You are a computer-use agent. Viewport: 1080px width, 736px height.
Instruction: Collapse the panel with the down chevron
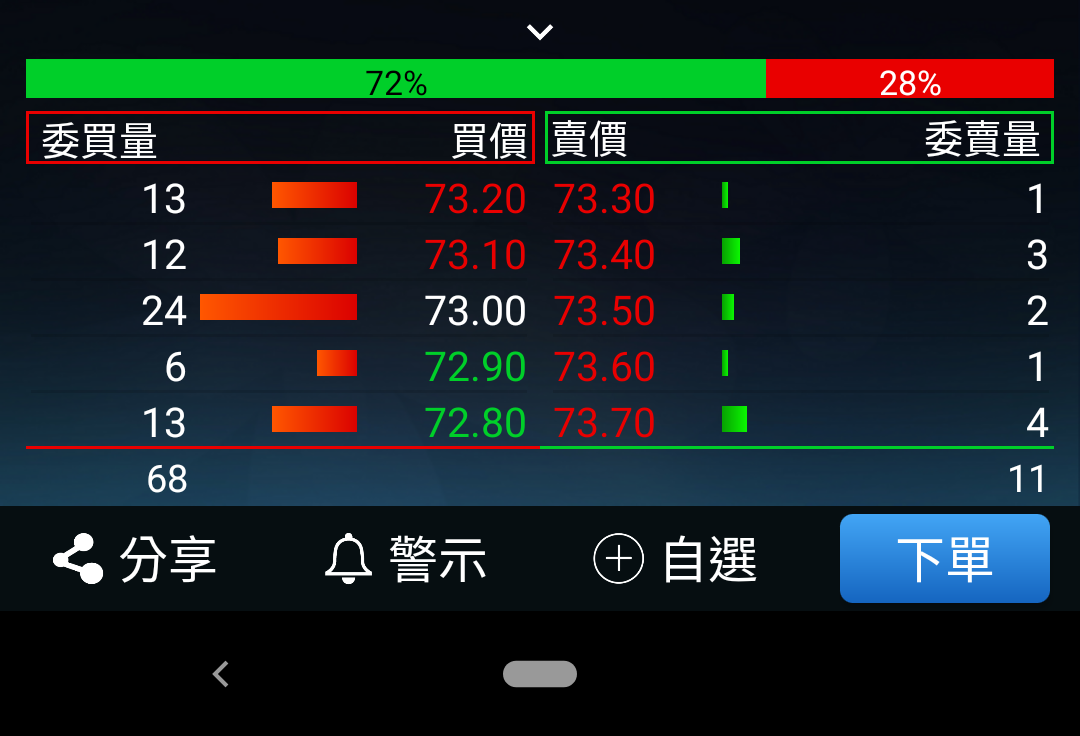540,32
